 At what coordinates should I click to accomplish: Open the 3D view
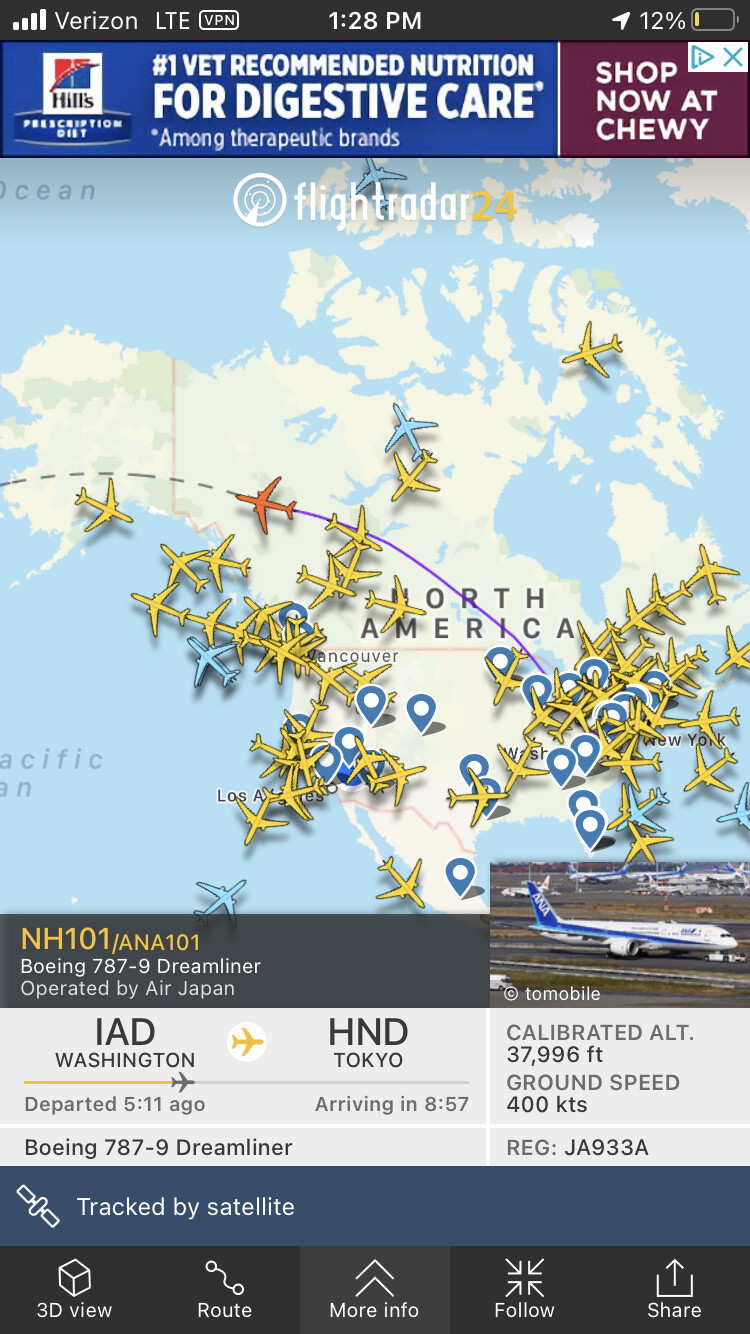coord(75,1289)
